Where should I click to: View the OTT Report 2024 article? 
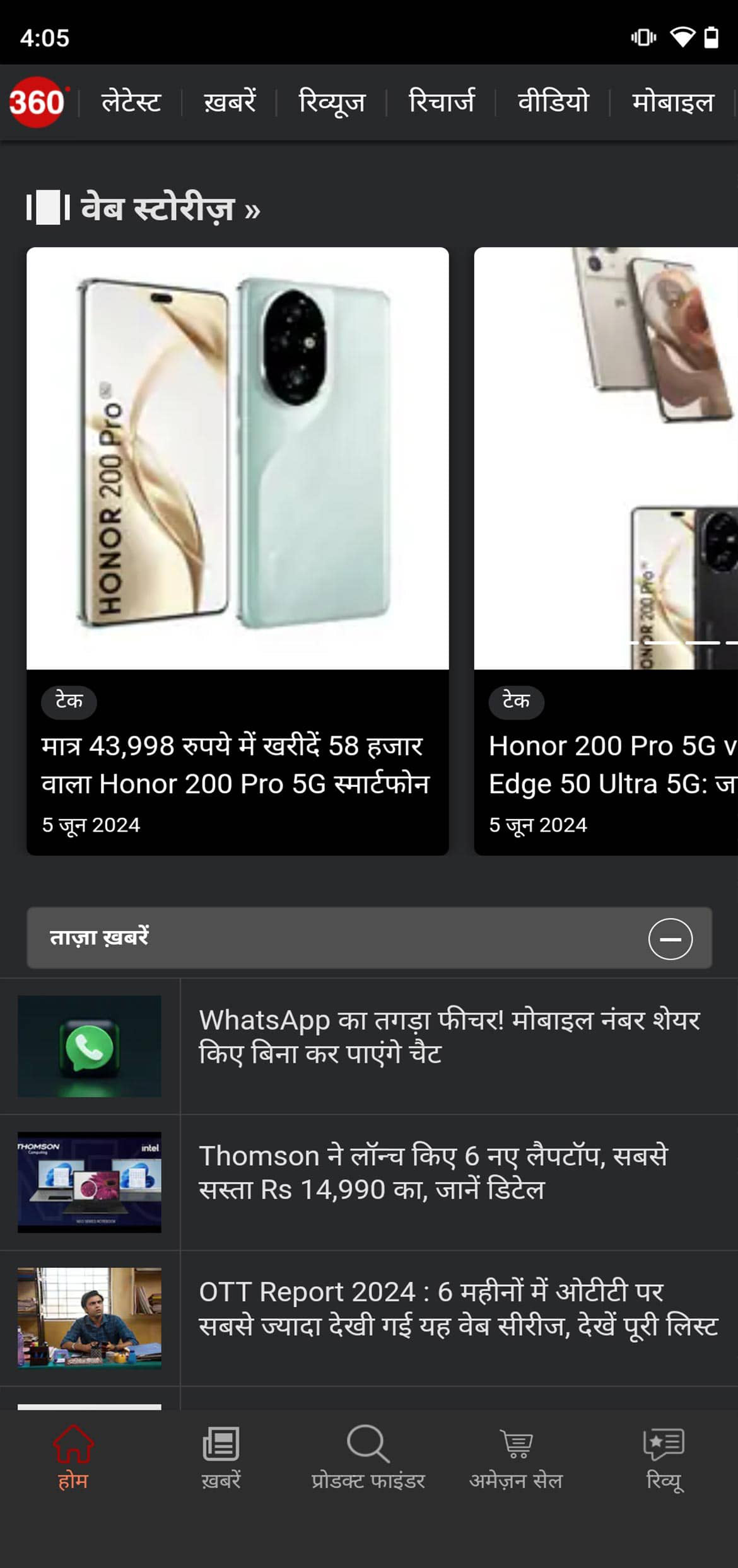458,1308
